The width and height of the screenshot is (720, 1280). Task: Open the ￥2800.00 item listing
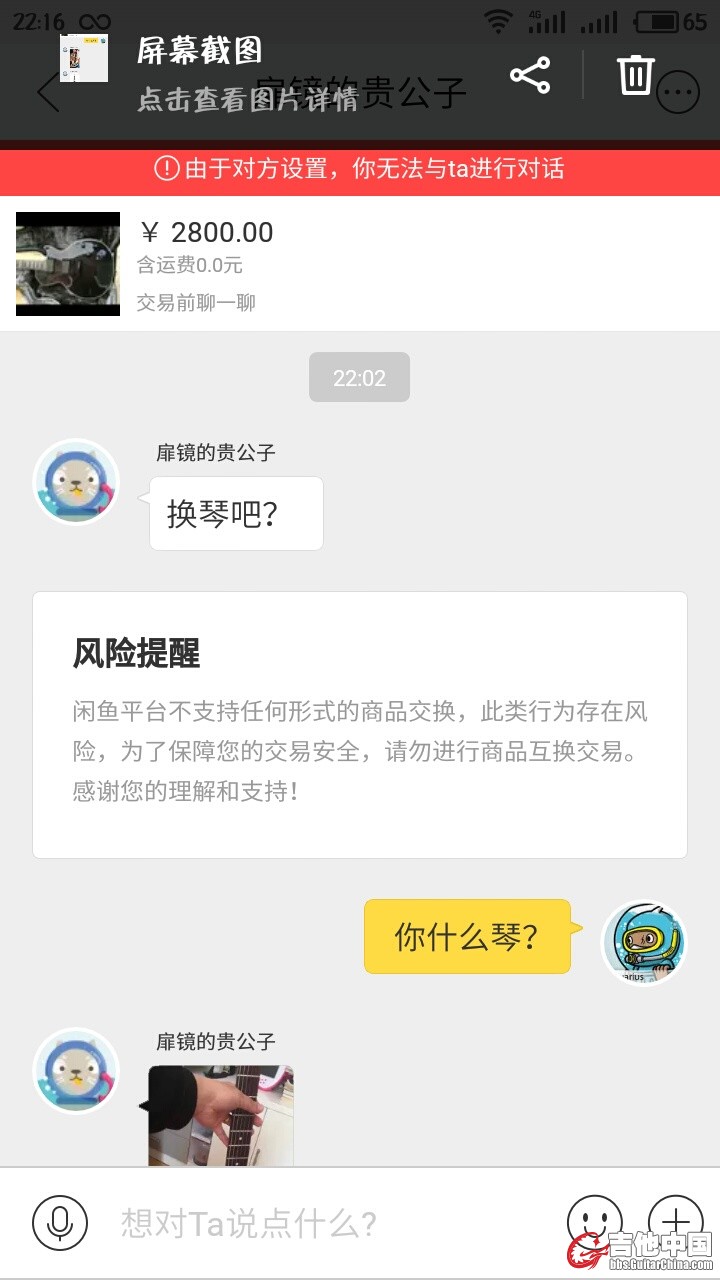click(360, 263)
